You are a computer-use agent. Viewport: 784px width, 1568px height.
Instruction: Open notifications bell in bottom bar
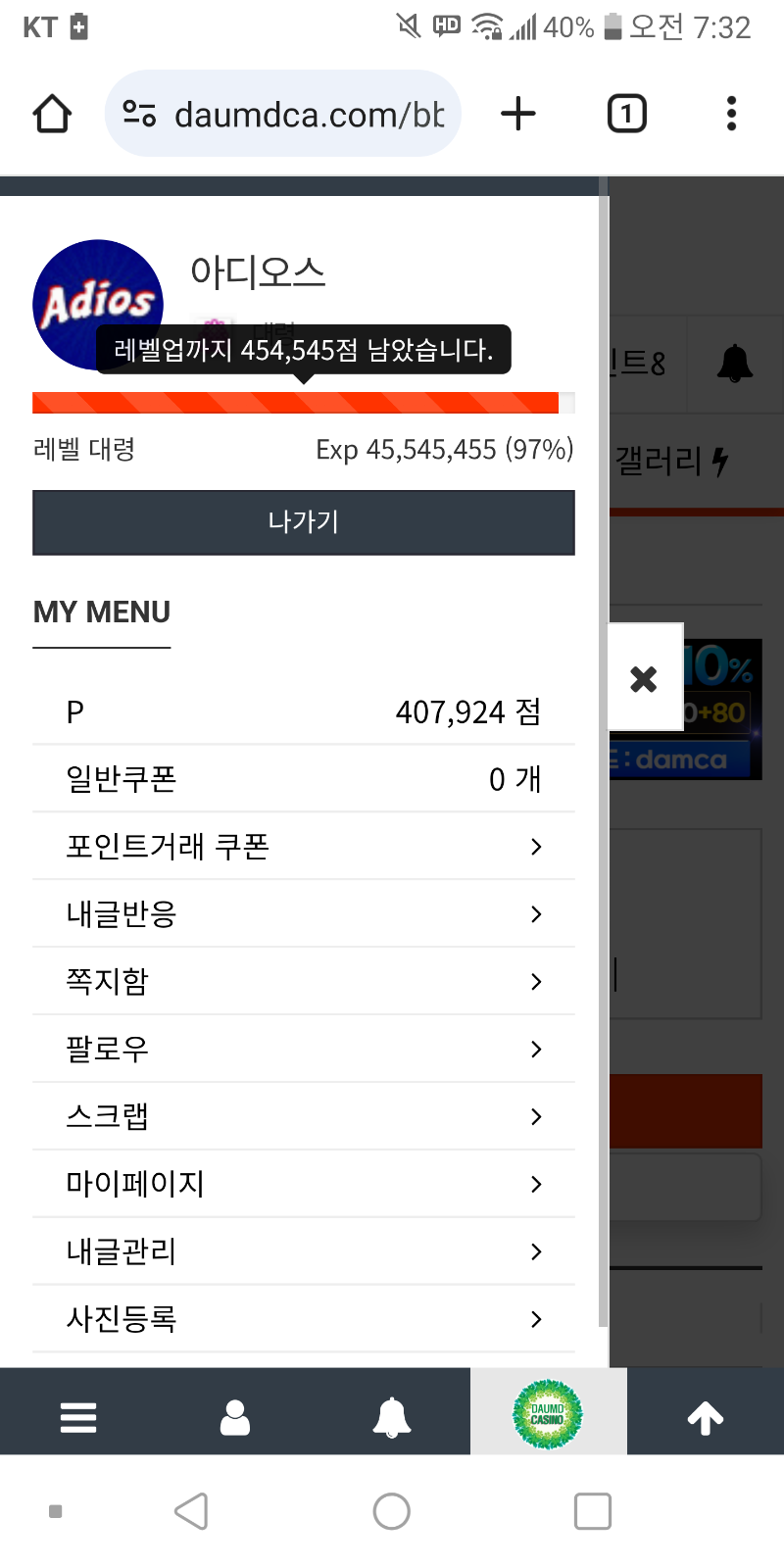tap(392, 1416)
